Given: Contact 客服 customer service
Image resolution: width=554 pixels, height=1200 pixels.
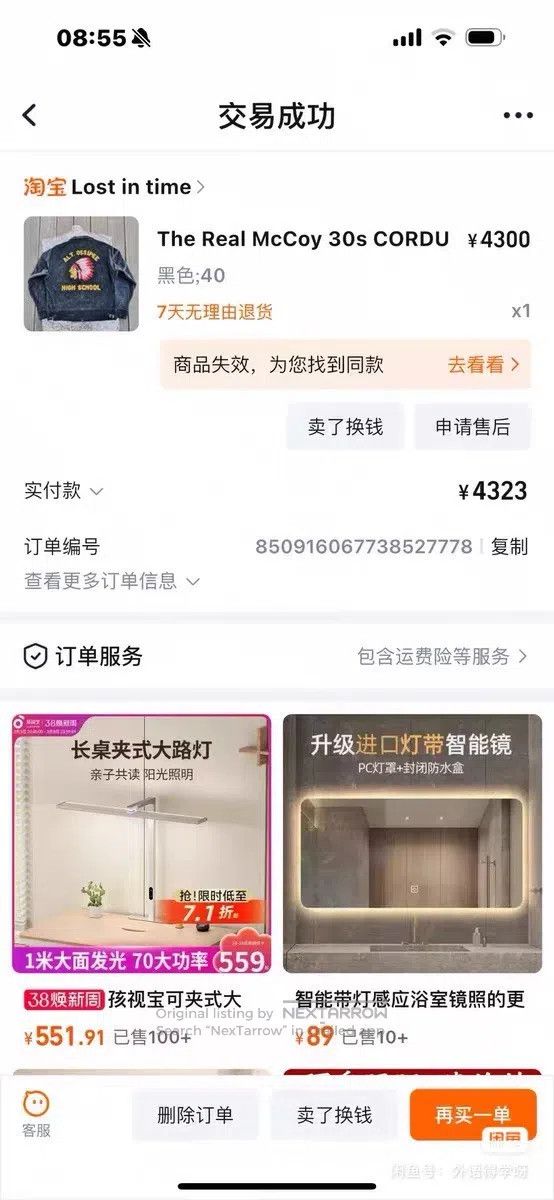Looking at the screenshot, I should (x=37, y=1114).
